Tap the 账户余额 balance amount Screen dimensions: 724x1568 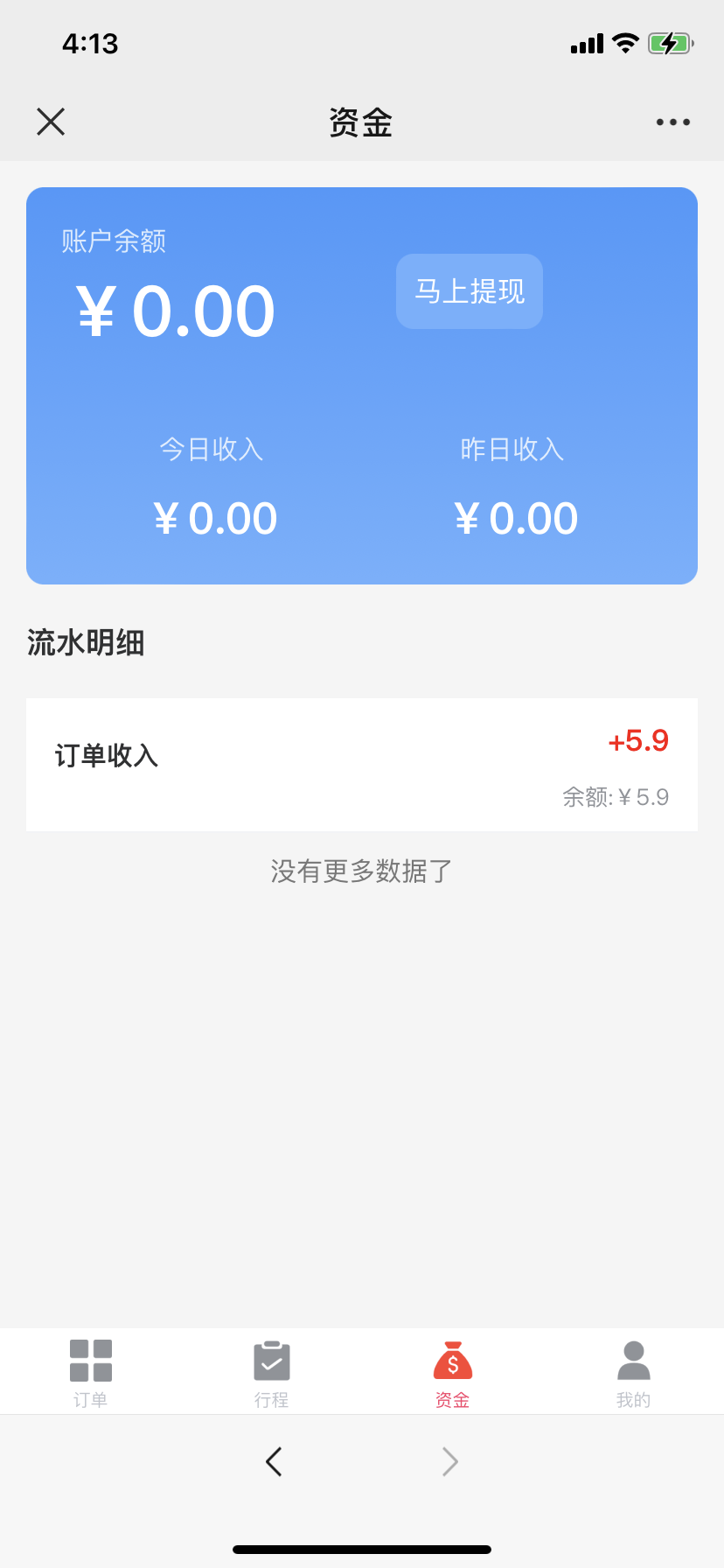coord(175,310)
